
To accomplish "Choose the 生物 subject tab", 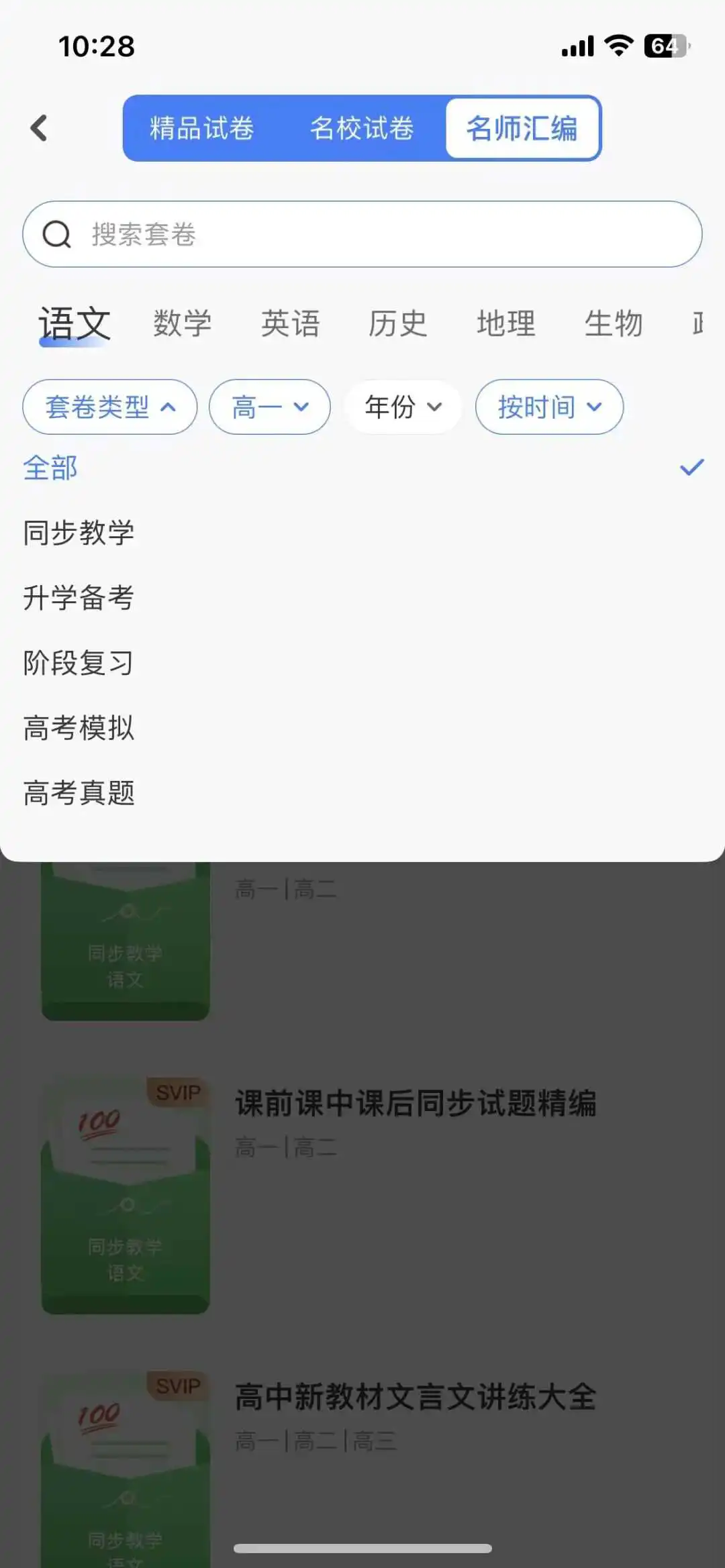I will [613, 324].
